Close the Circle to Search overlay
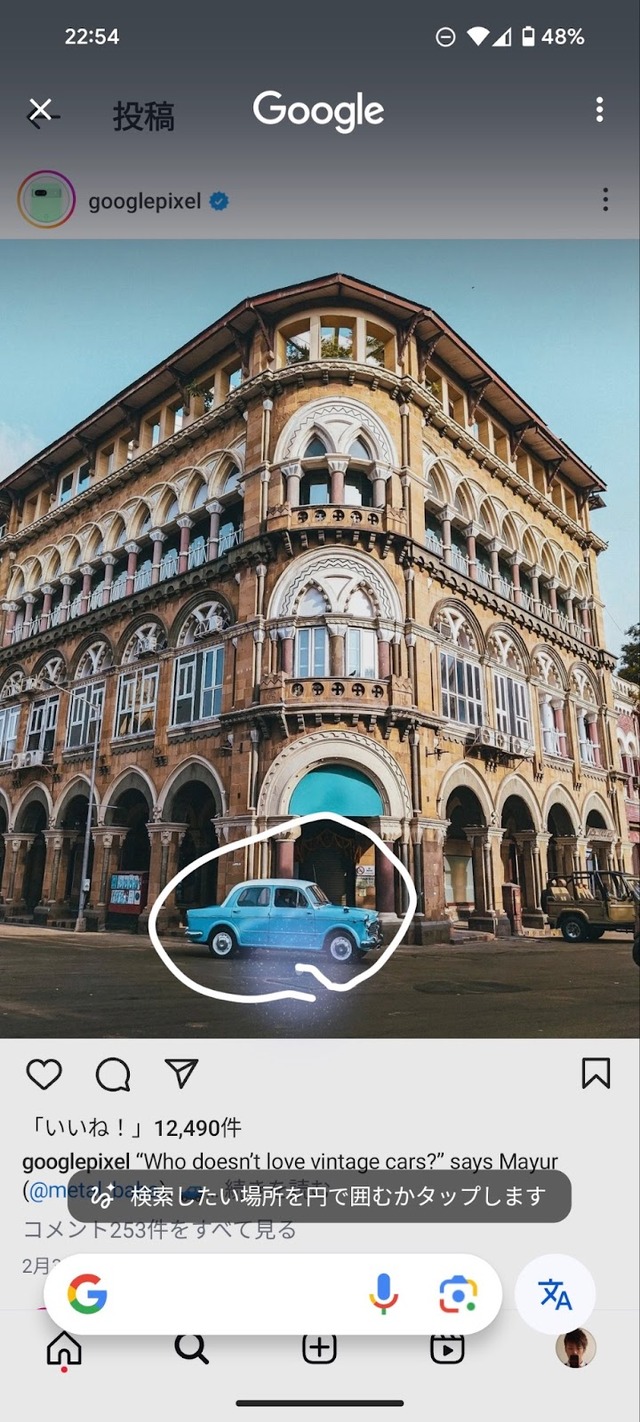The width and height of the screenshot is (640, 1422). (x=40, y=110)
